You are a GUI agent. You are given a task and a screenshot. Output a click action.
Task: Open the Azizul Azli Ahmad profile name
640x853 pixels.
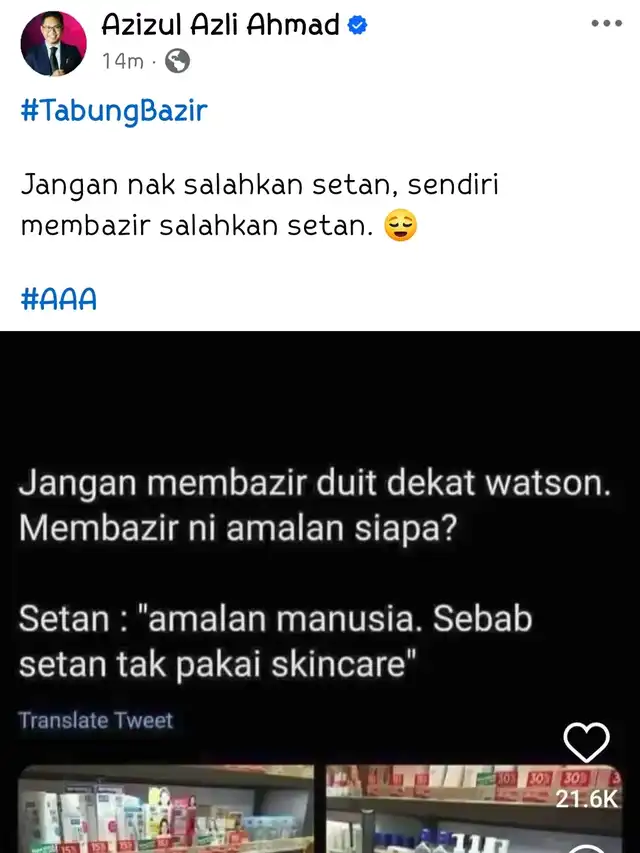point(221,24)
